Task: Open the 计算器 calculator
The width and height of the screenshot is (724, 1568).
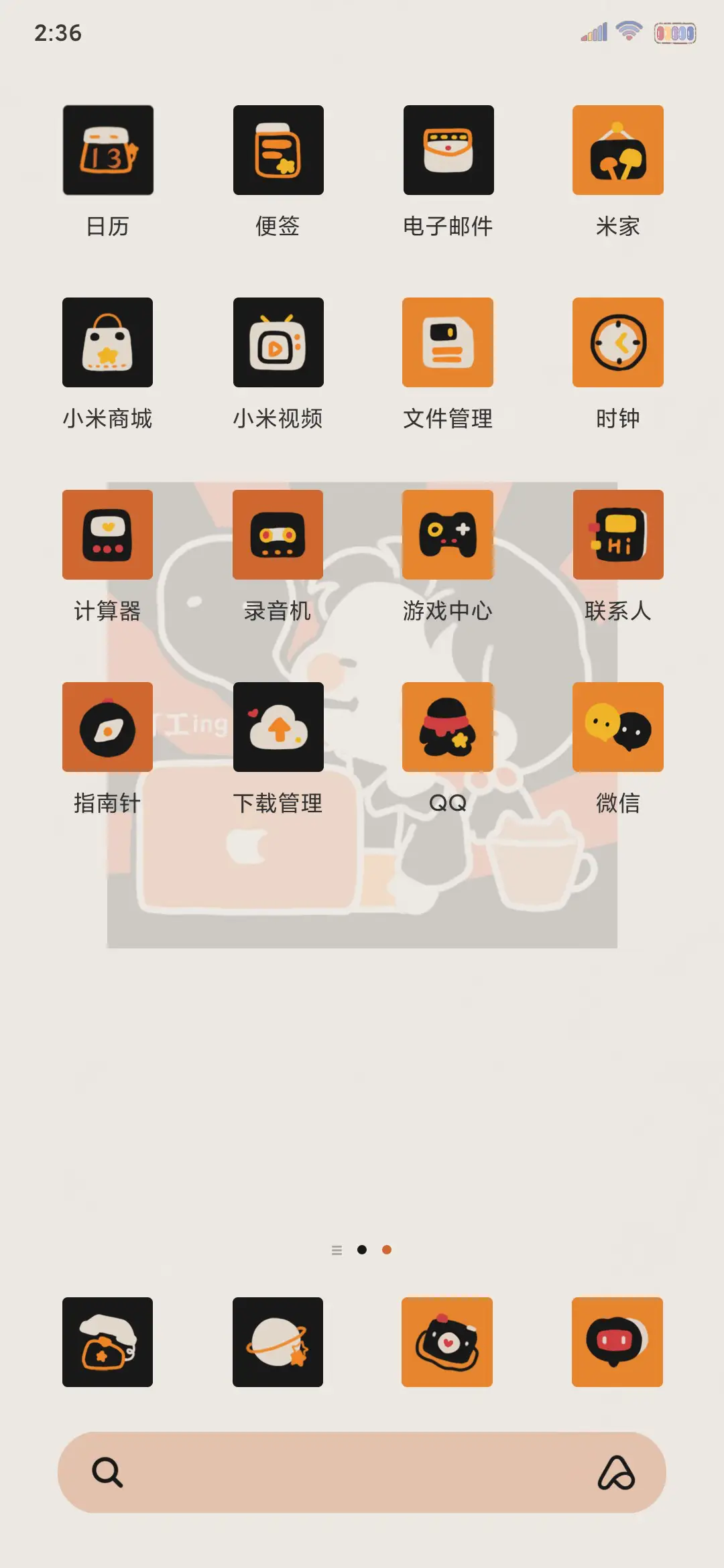Action: 108,534
